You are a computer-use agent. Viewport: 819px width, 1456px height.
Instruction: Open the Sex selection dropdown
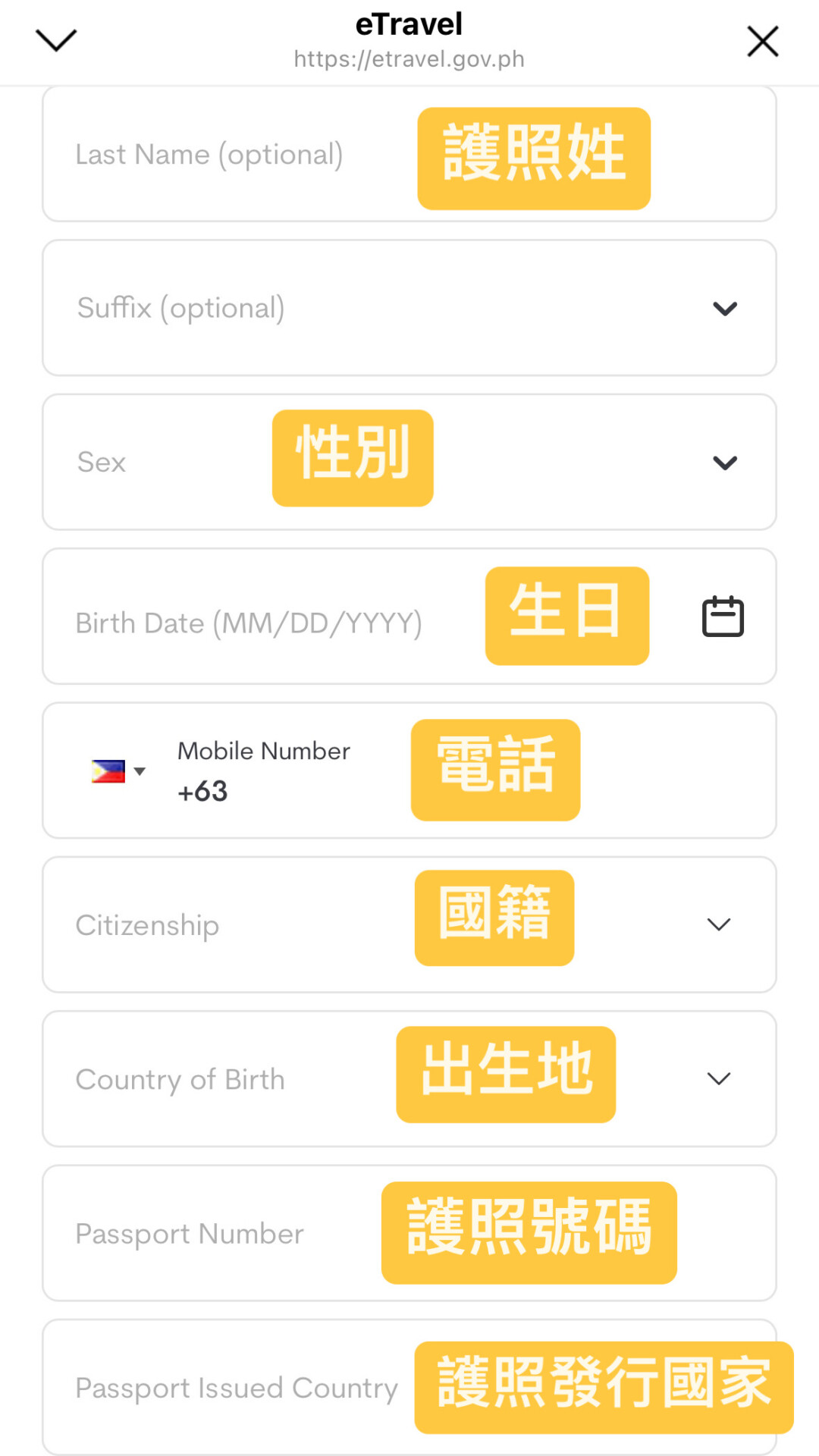coord(725,462)
